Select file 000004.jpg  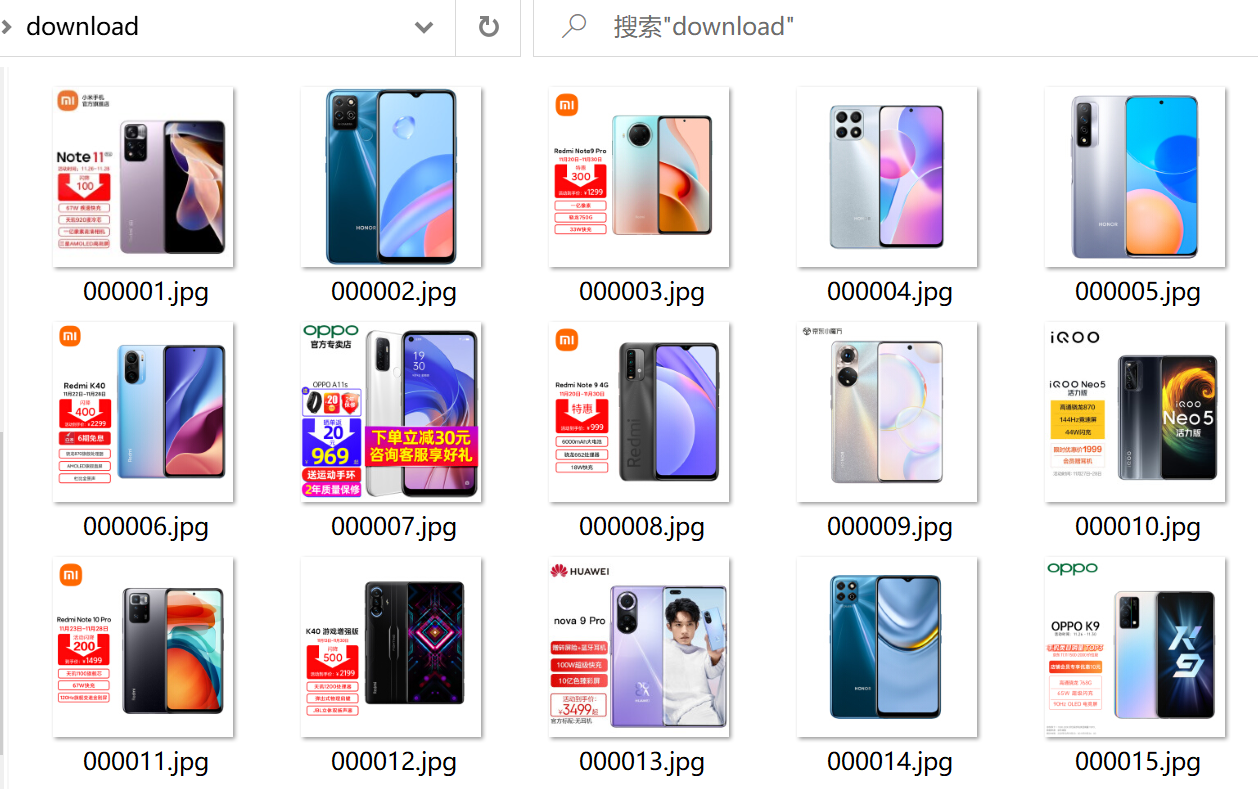(888, 177)
